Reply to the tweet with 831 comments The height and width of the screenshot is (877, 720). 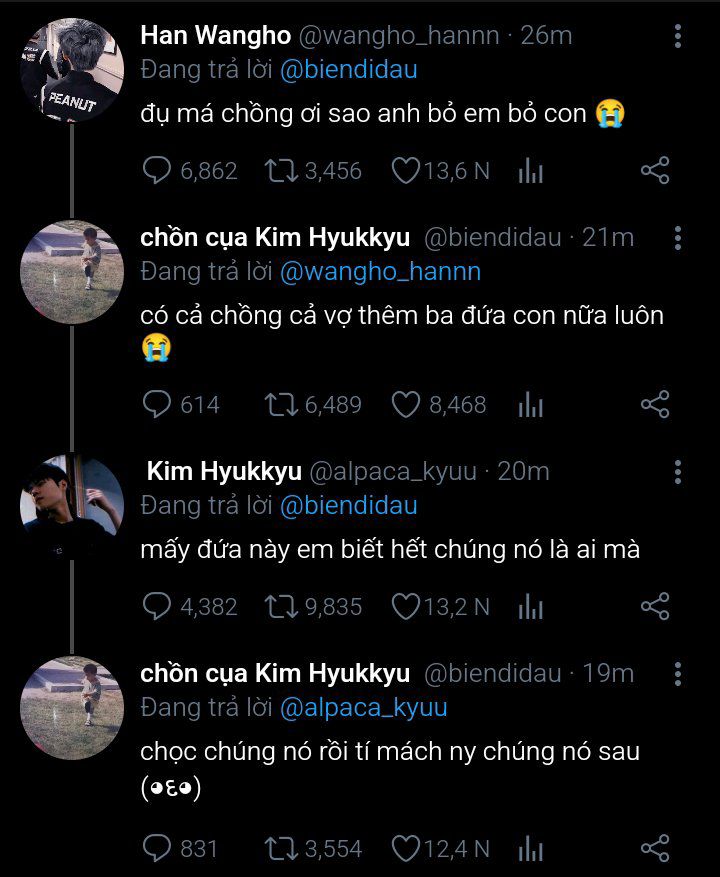(x=158, y=849)
